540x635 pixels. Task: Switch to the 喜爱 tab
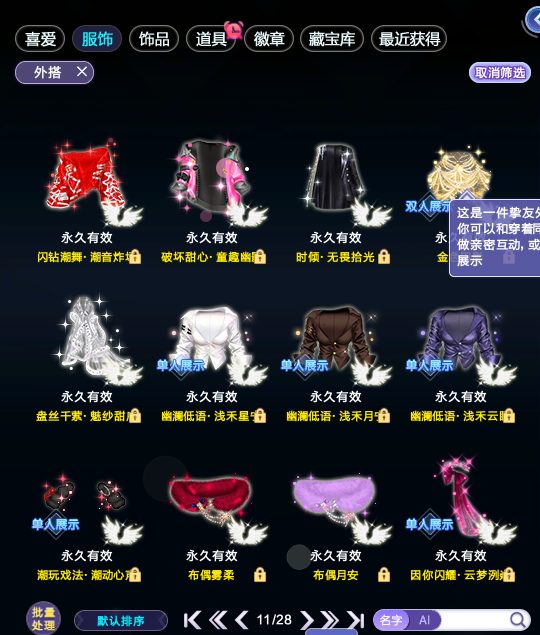click(x=40, y=39)
